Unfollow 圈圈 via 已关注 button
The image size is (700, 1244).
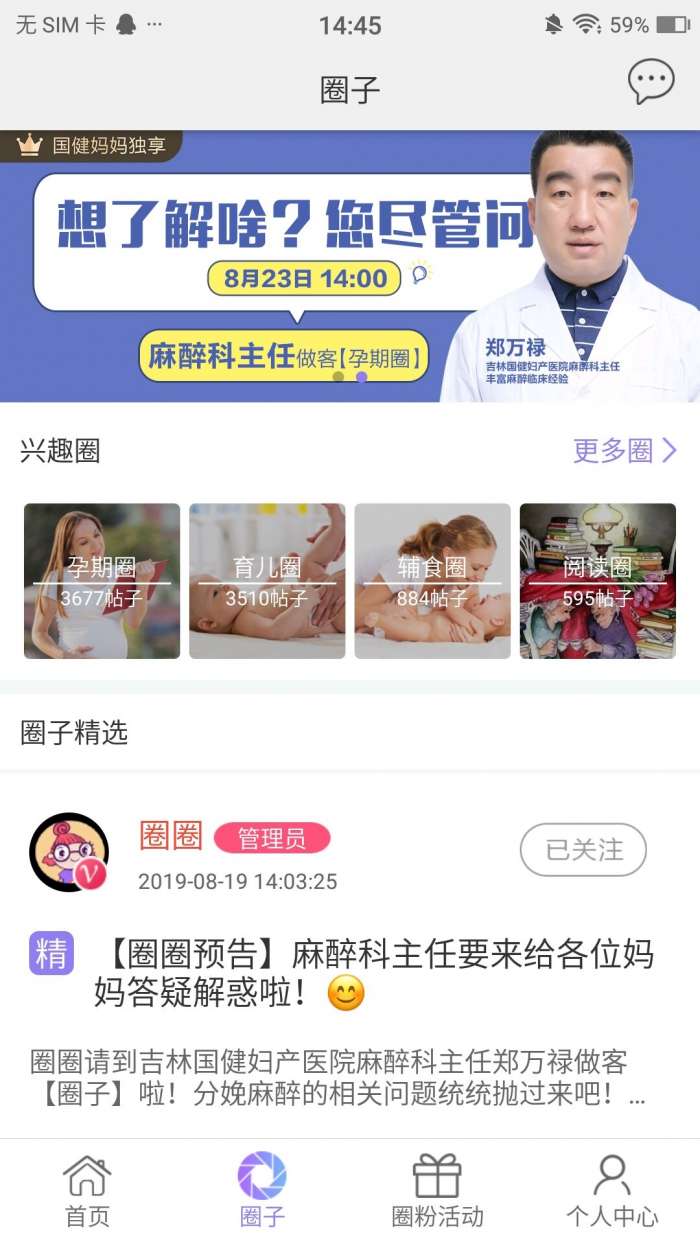click(x=583, y=850)
